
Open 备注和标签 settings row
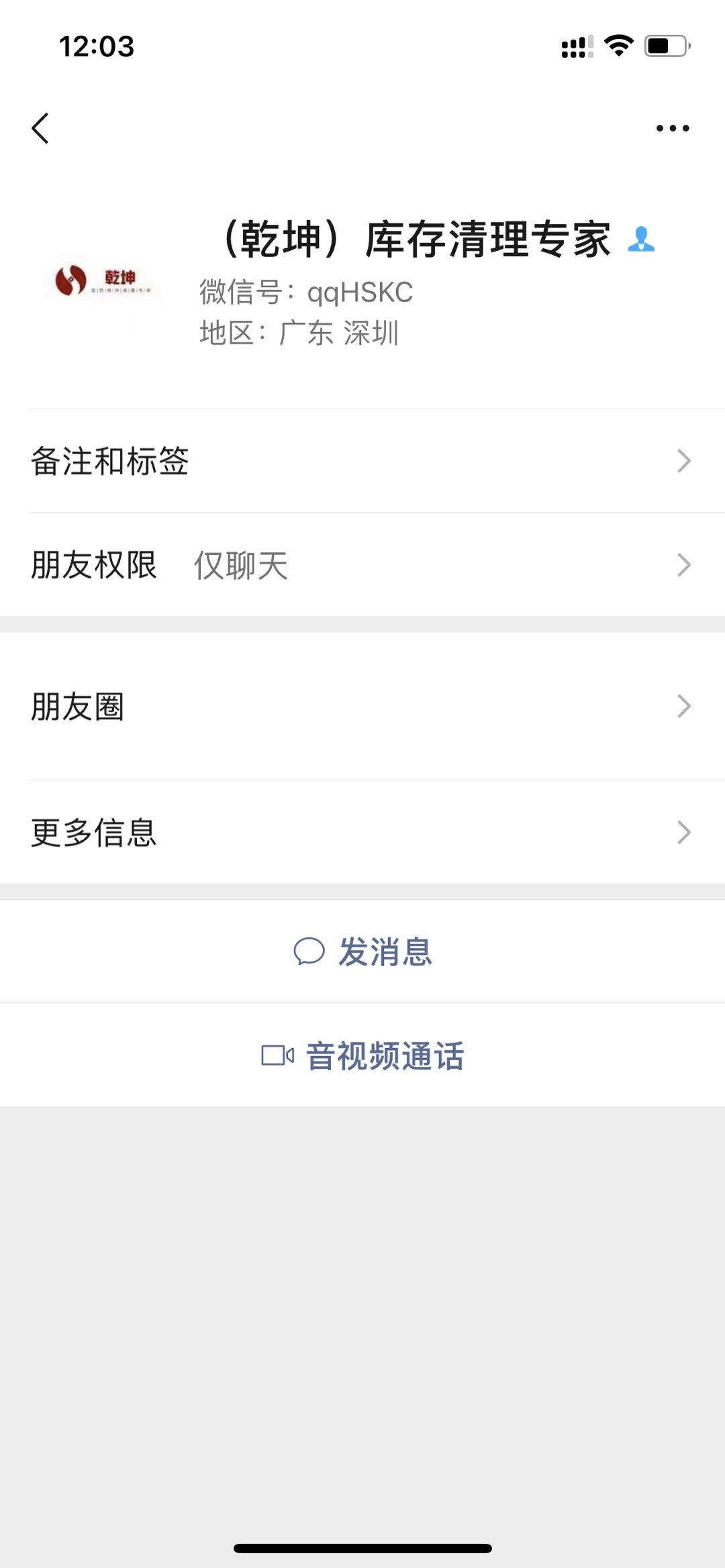[x=362, y=461]
